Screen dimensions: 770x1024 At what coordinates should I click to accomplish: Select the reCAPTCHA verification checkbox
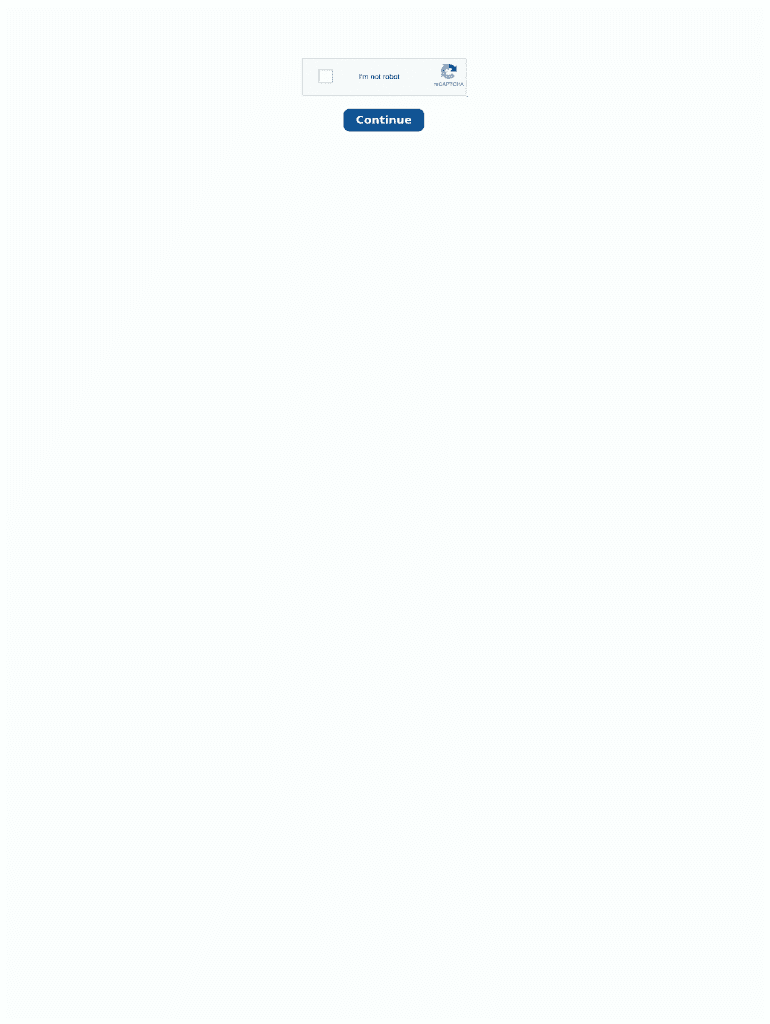[325, 76]
